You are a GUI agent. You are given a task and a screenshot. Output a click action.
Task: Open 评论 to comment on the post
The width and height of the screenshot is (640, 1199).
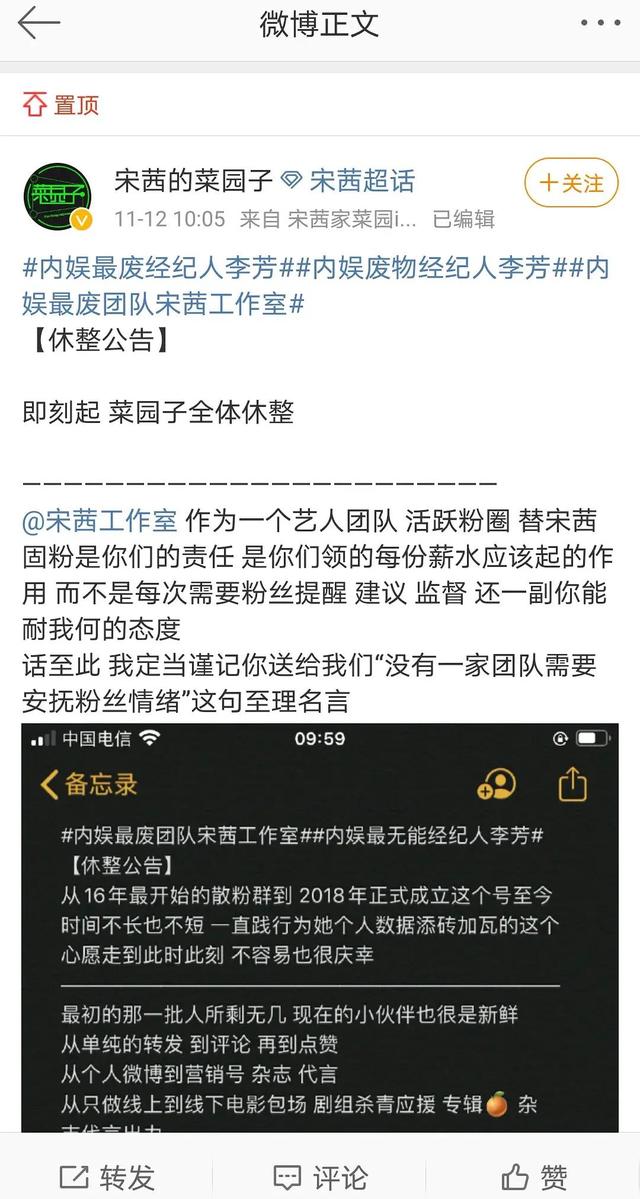point(320,1176)
